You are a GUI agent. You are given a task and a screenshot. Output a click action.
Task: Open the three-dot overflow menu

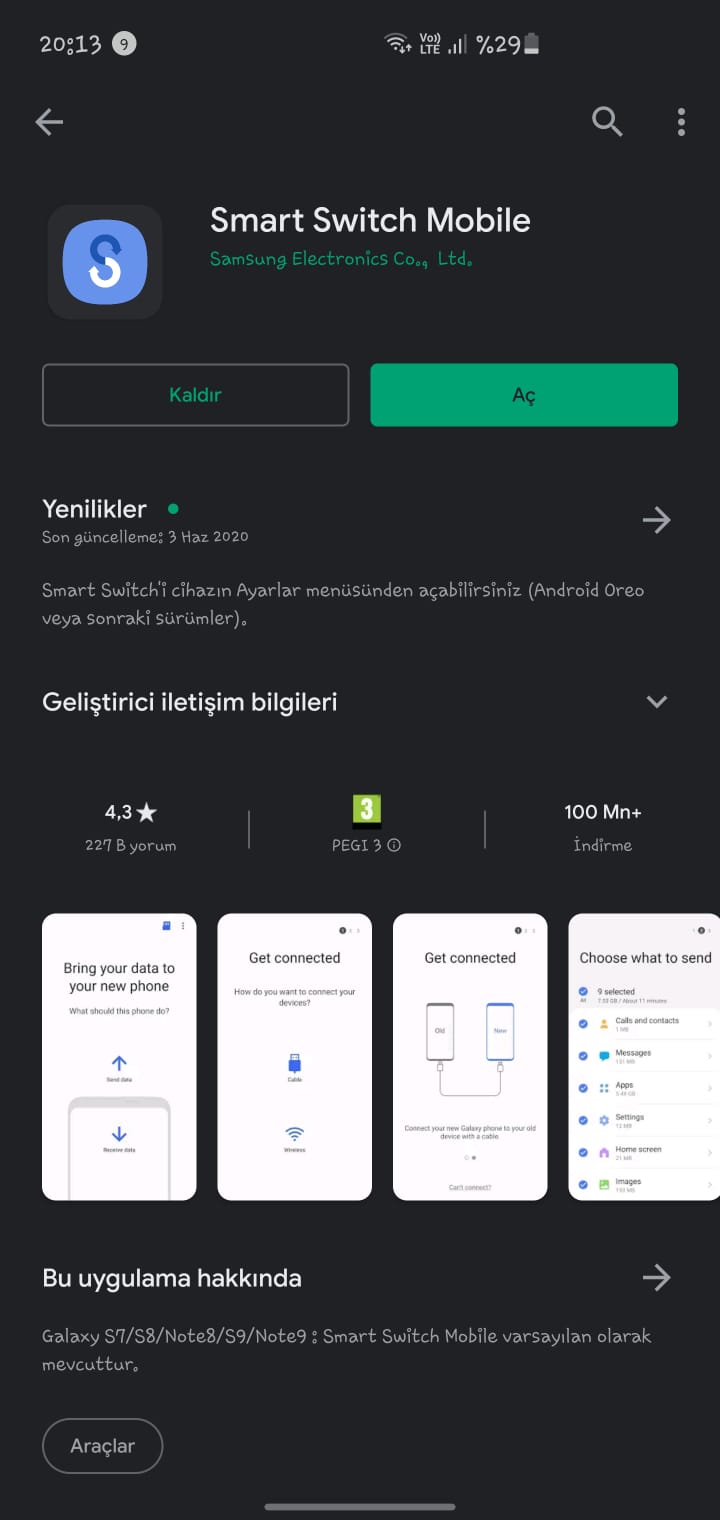[681, 122]
